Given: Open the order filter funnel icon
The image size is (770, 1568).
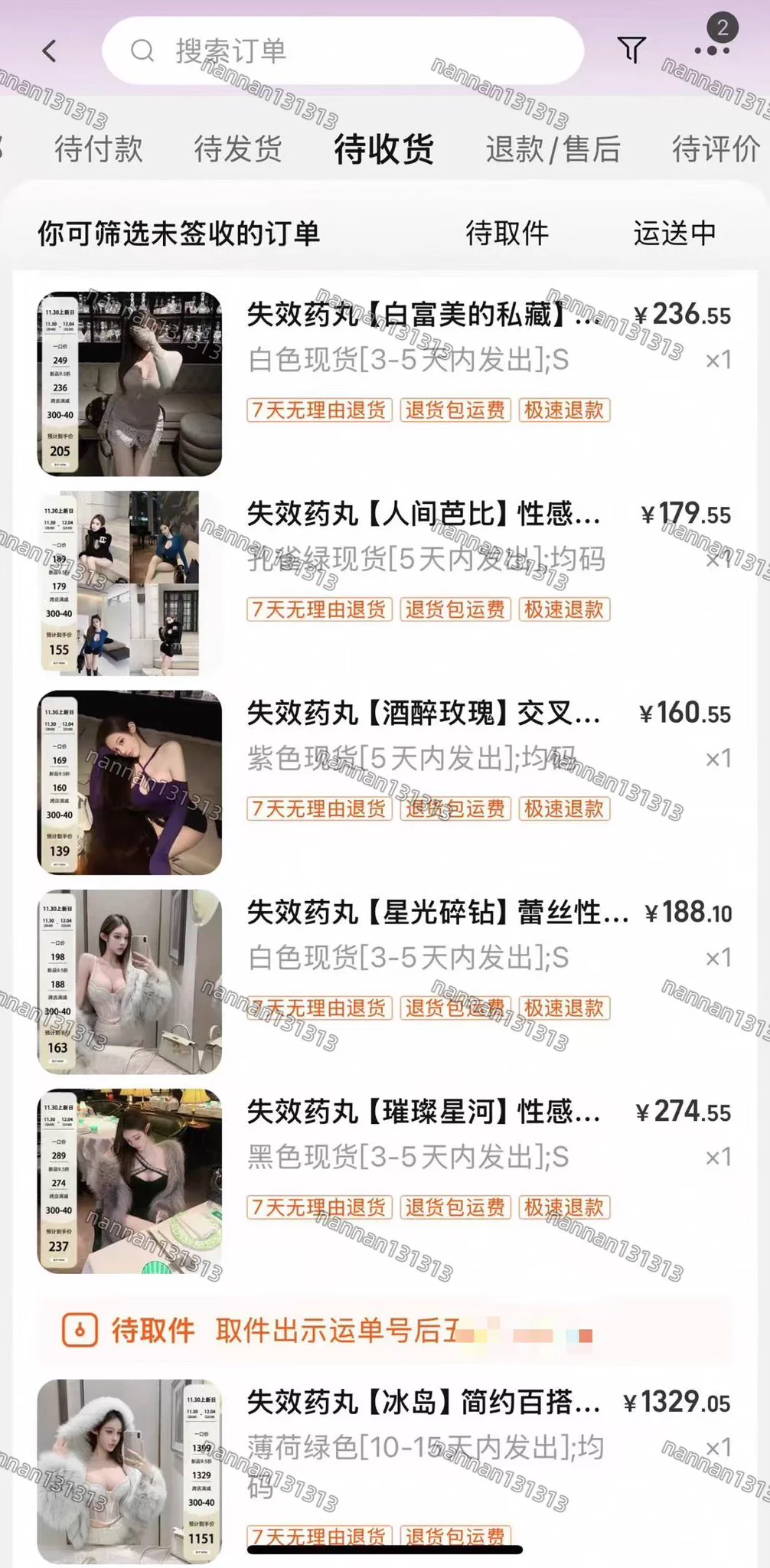Looking at the screenshot, I should [631, 51].
